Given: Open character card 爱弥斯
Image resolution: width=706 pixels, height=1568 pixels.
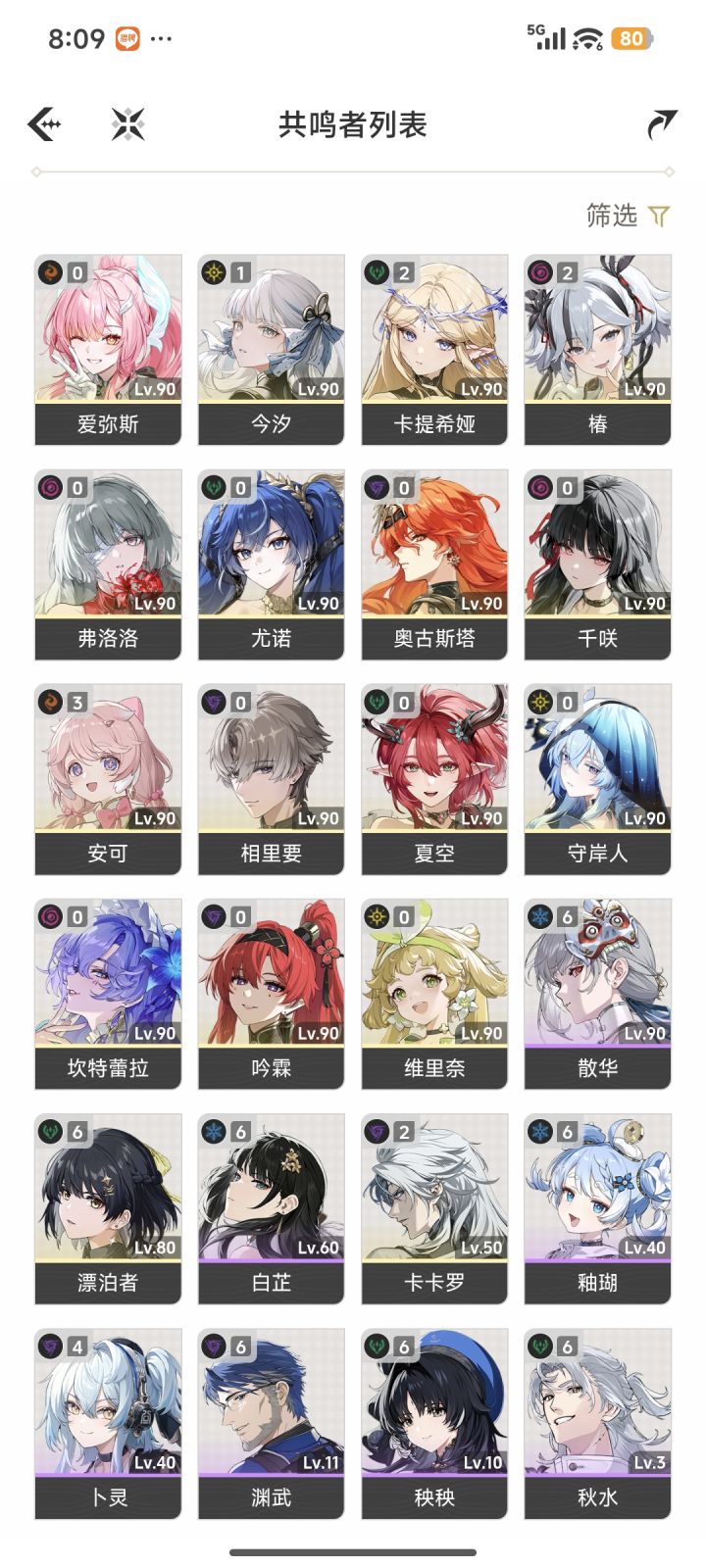Looking at the screenshot, I should click(x=108, y=350).
